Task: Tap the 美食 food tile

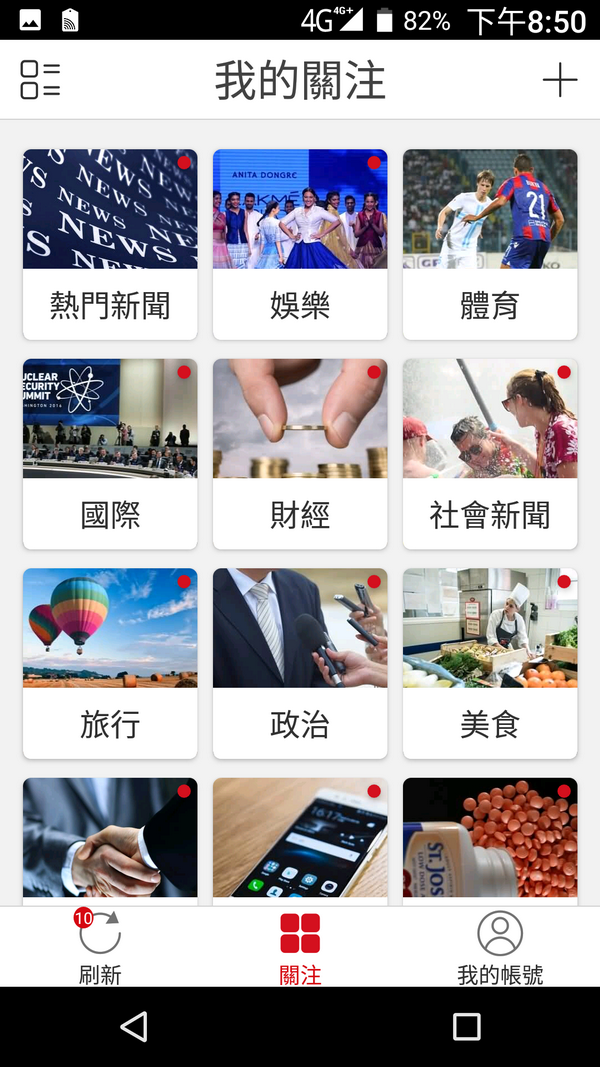Action: point(490,664)
